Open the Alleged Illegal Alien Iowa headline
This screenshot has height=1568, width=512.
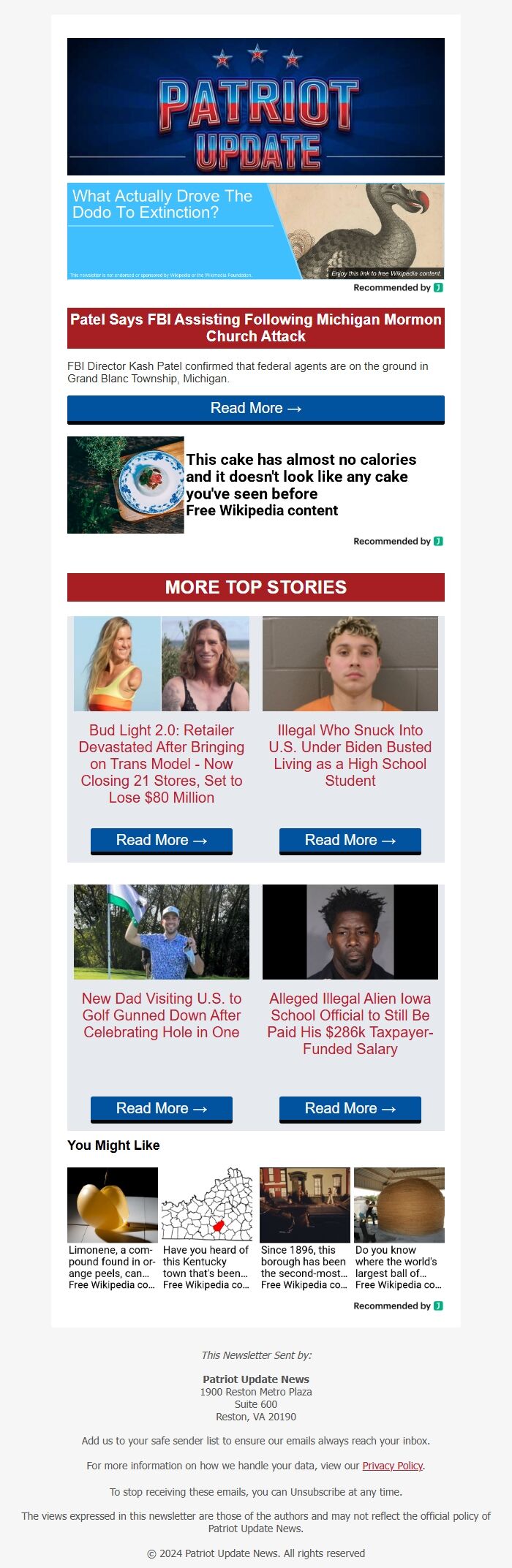[x=350, y=1023]
